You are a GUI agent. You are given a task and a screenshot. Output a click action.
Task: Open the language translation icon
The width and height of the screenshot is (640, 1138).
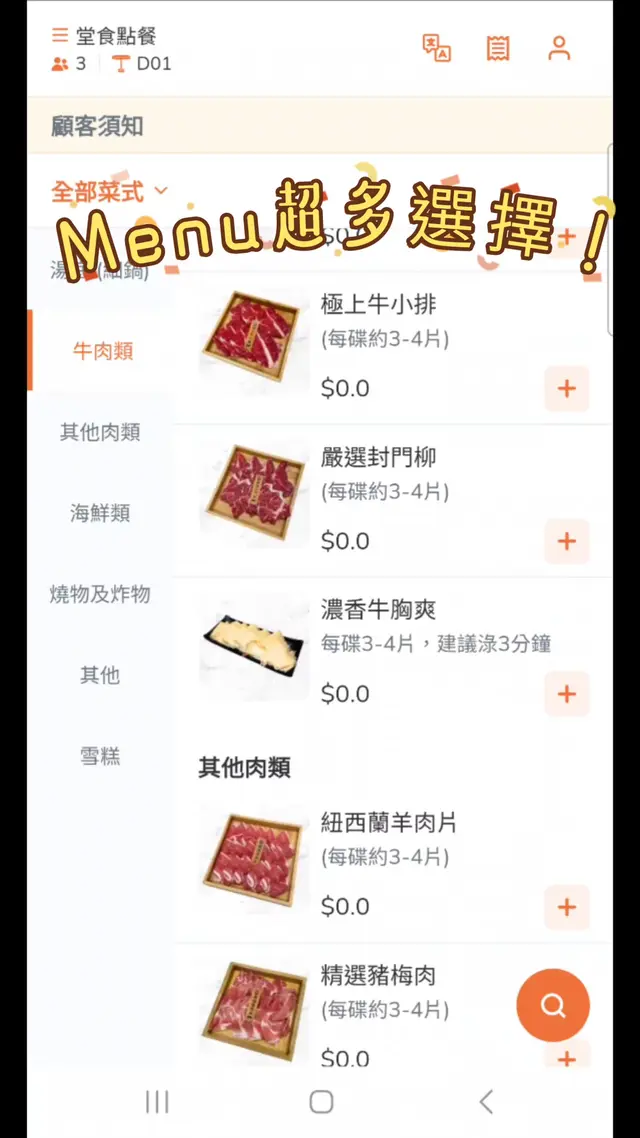pos(437,47)
